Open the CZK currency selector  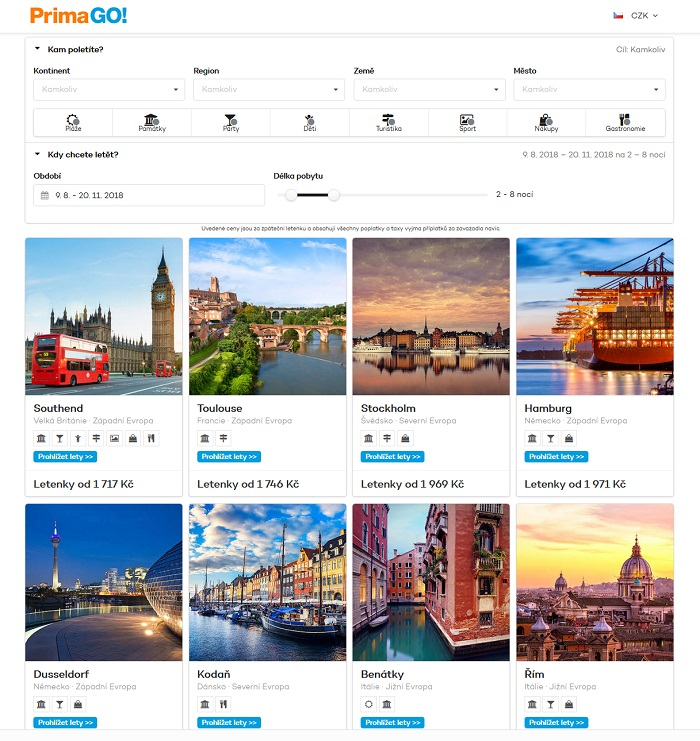click(x=636, y=16)
